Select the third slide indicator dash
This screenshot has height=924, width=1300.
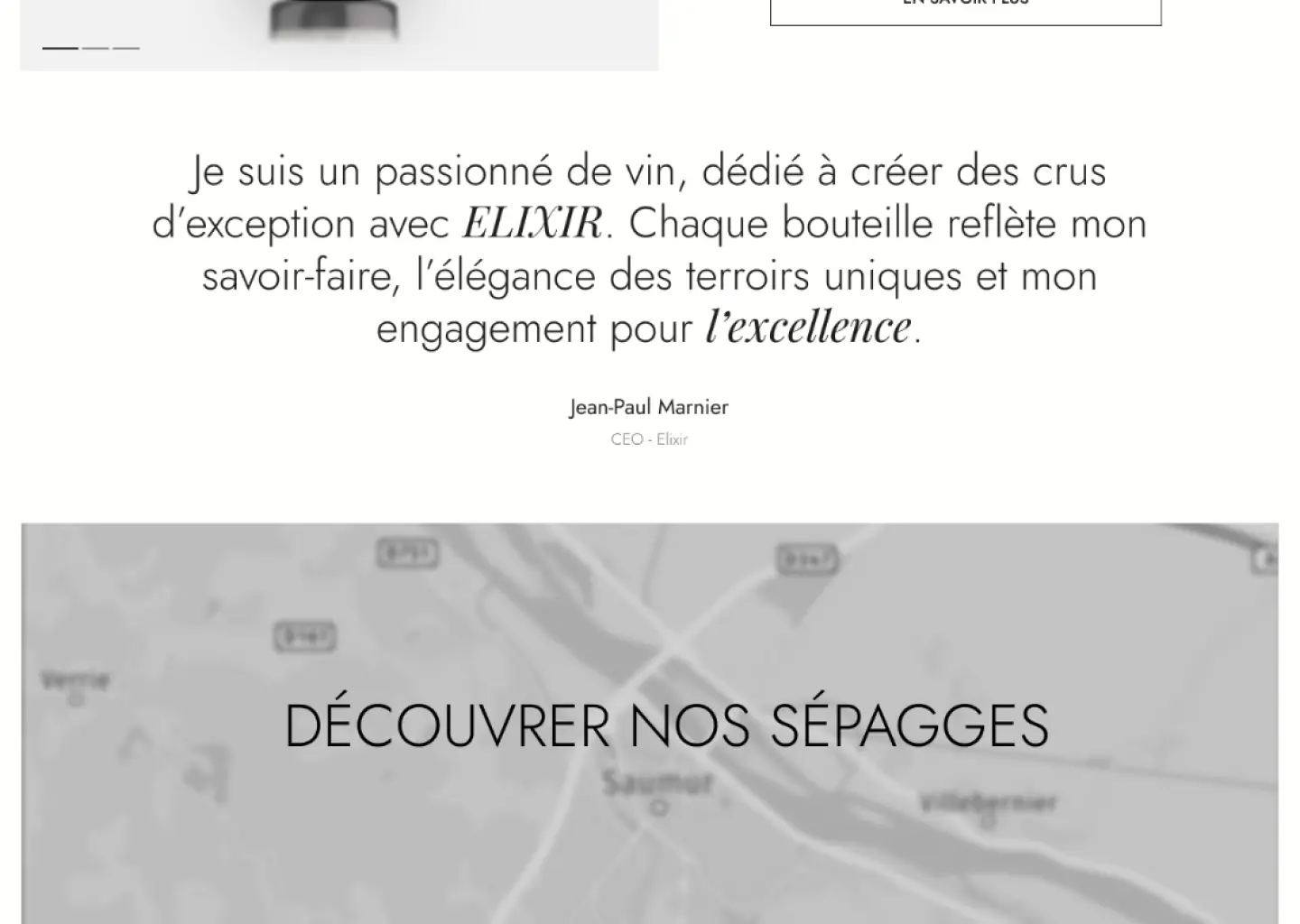[x=126, y=48]
